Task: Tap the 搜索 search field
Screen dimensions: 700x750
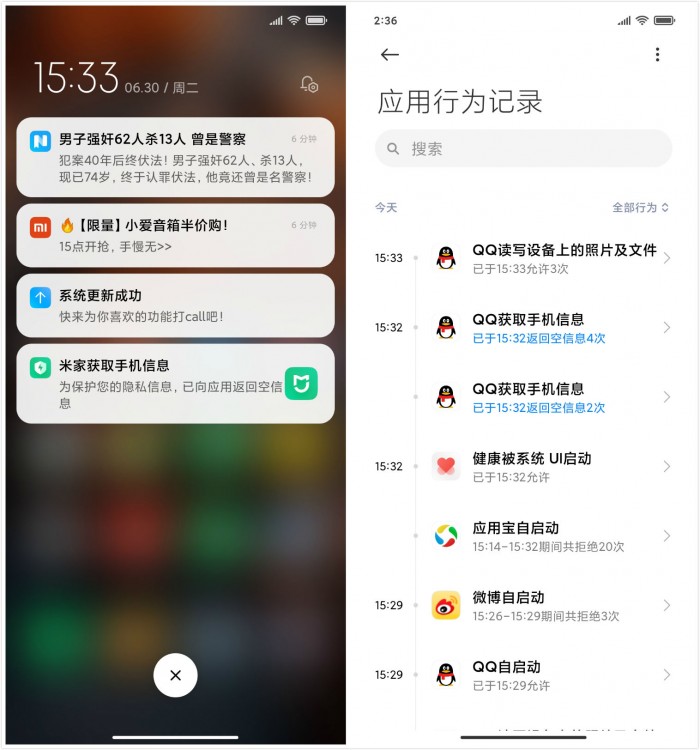Action: pos(523,149)
